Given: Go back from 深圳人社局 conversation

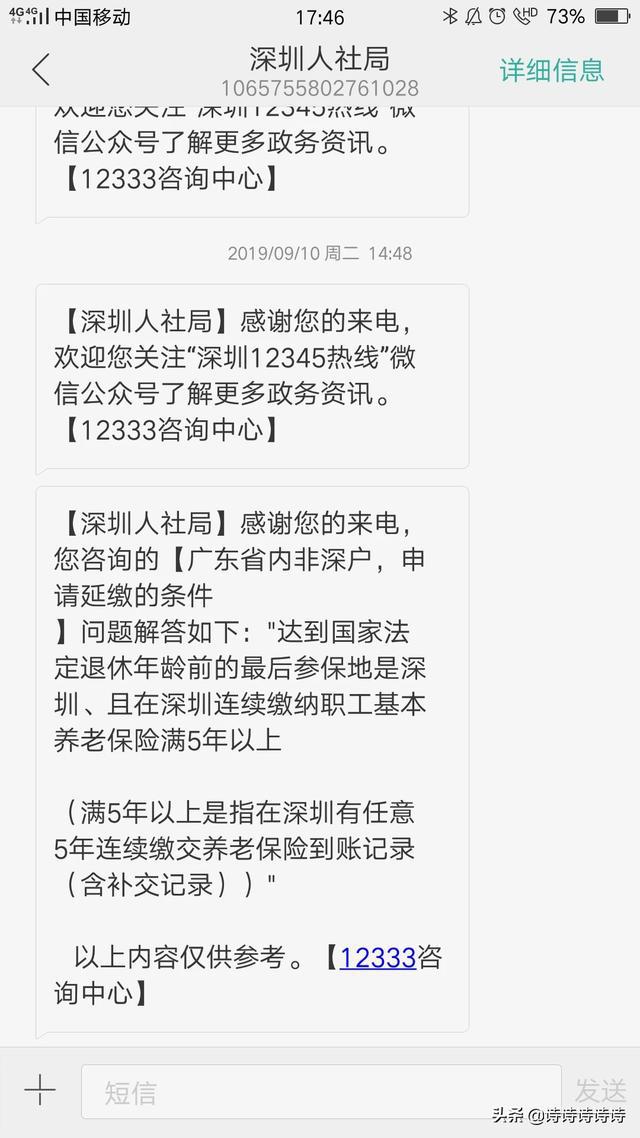Looking at the screenshot, I should tap(40, 70).
